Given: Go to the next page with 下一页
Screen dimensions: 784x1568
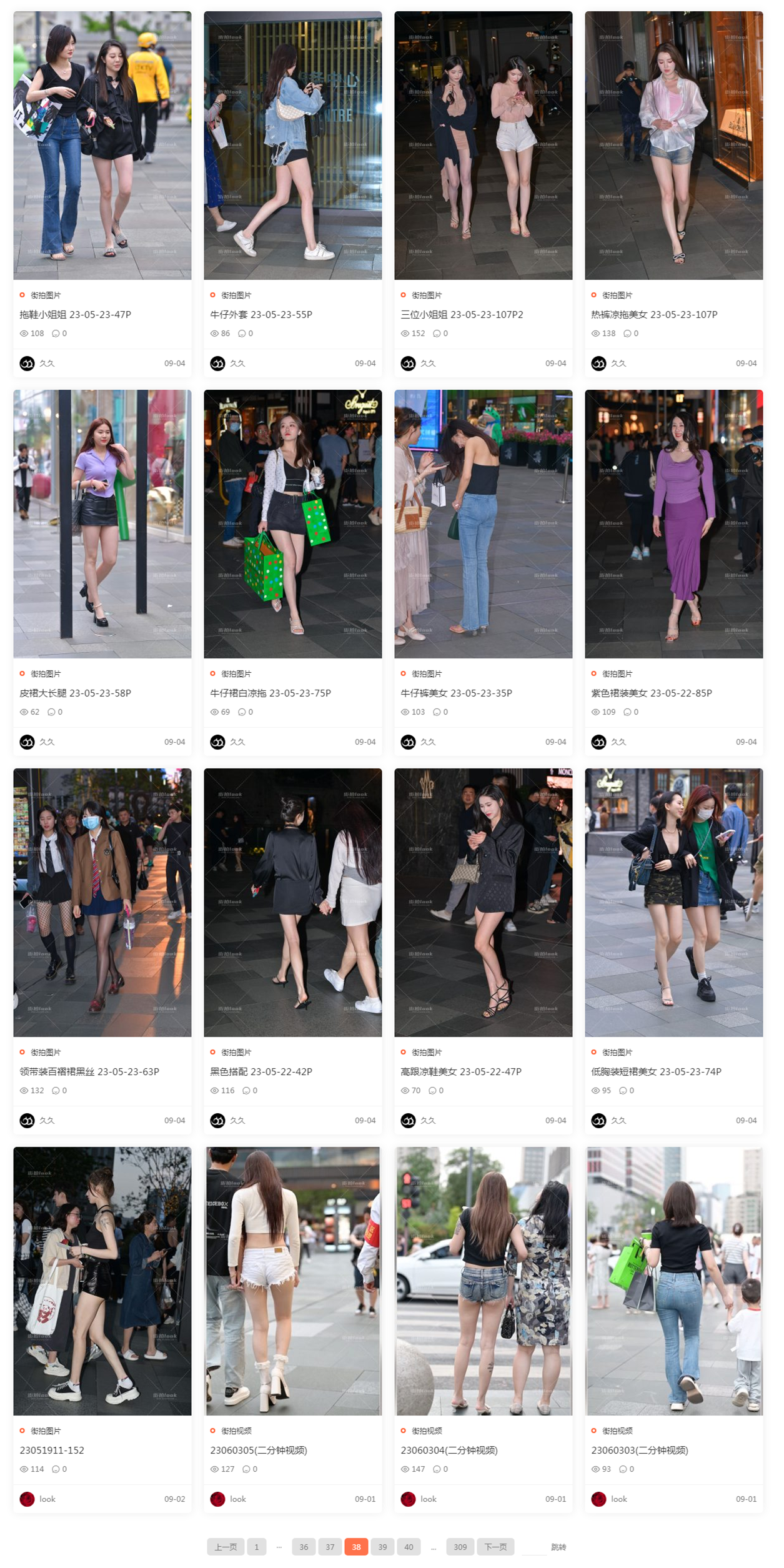Looking at the screenshot, I should [x=495, y=1547].
